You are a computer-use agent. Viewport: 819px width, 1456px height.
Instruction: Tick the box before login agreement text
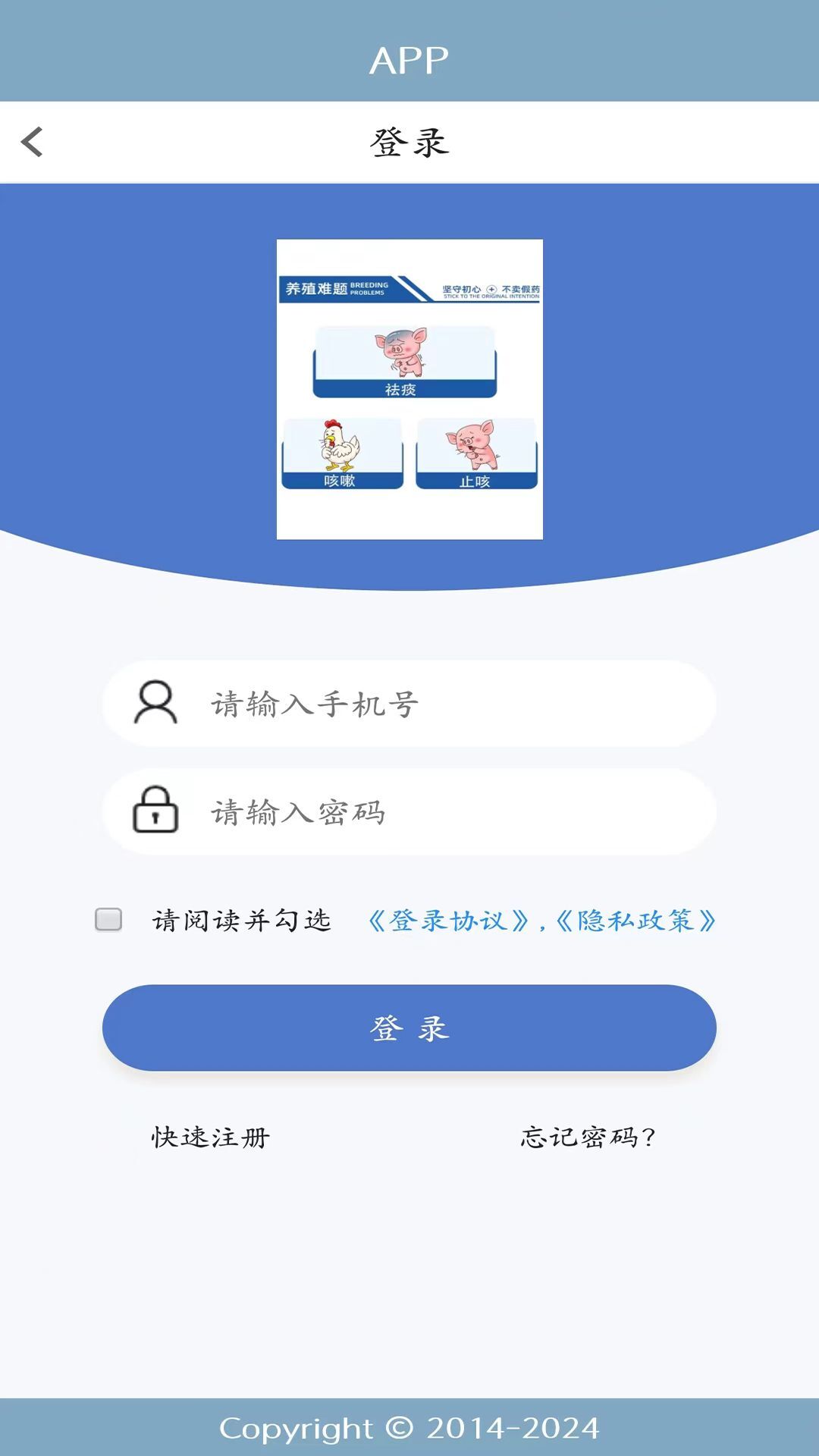click(108, 920)
